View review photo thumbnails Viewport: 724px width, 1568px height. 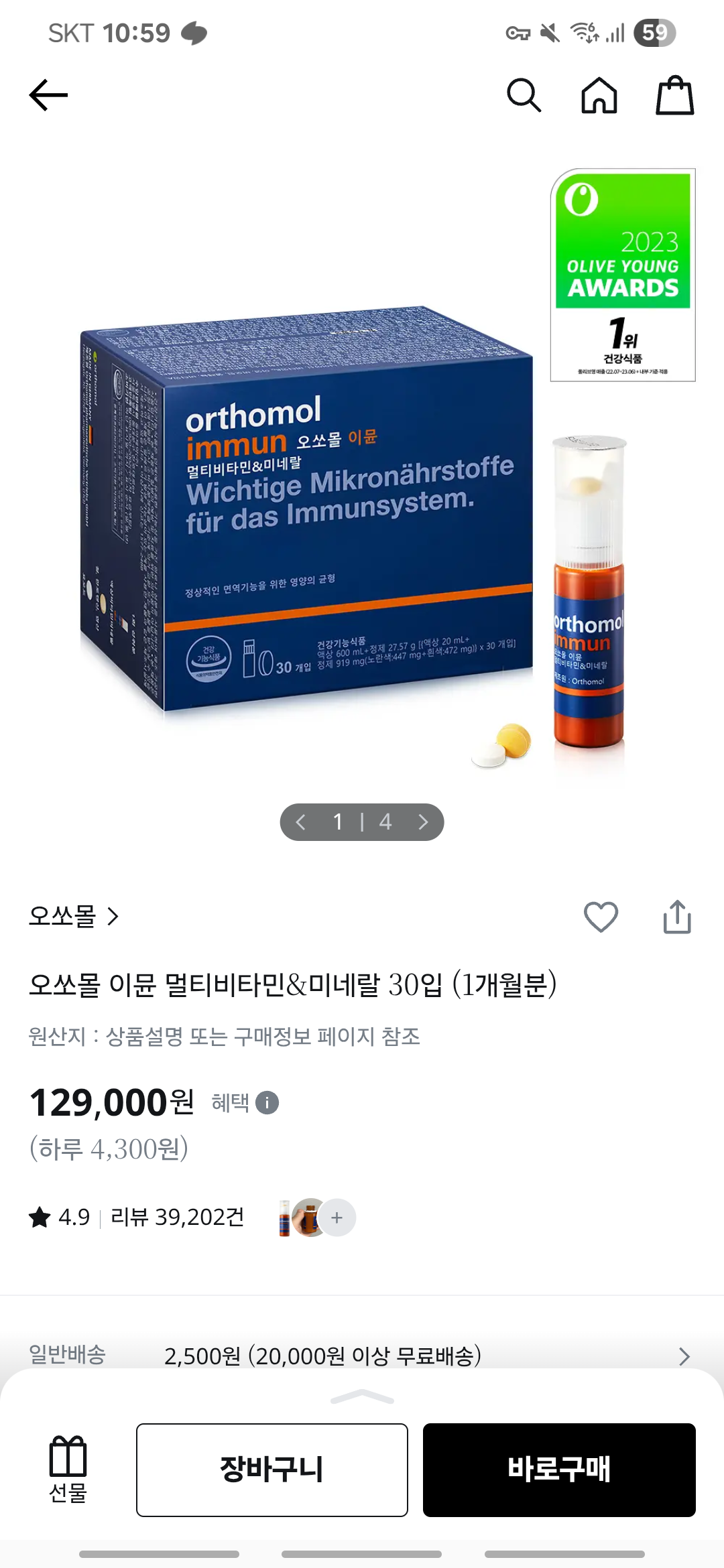pos(316,1217)
